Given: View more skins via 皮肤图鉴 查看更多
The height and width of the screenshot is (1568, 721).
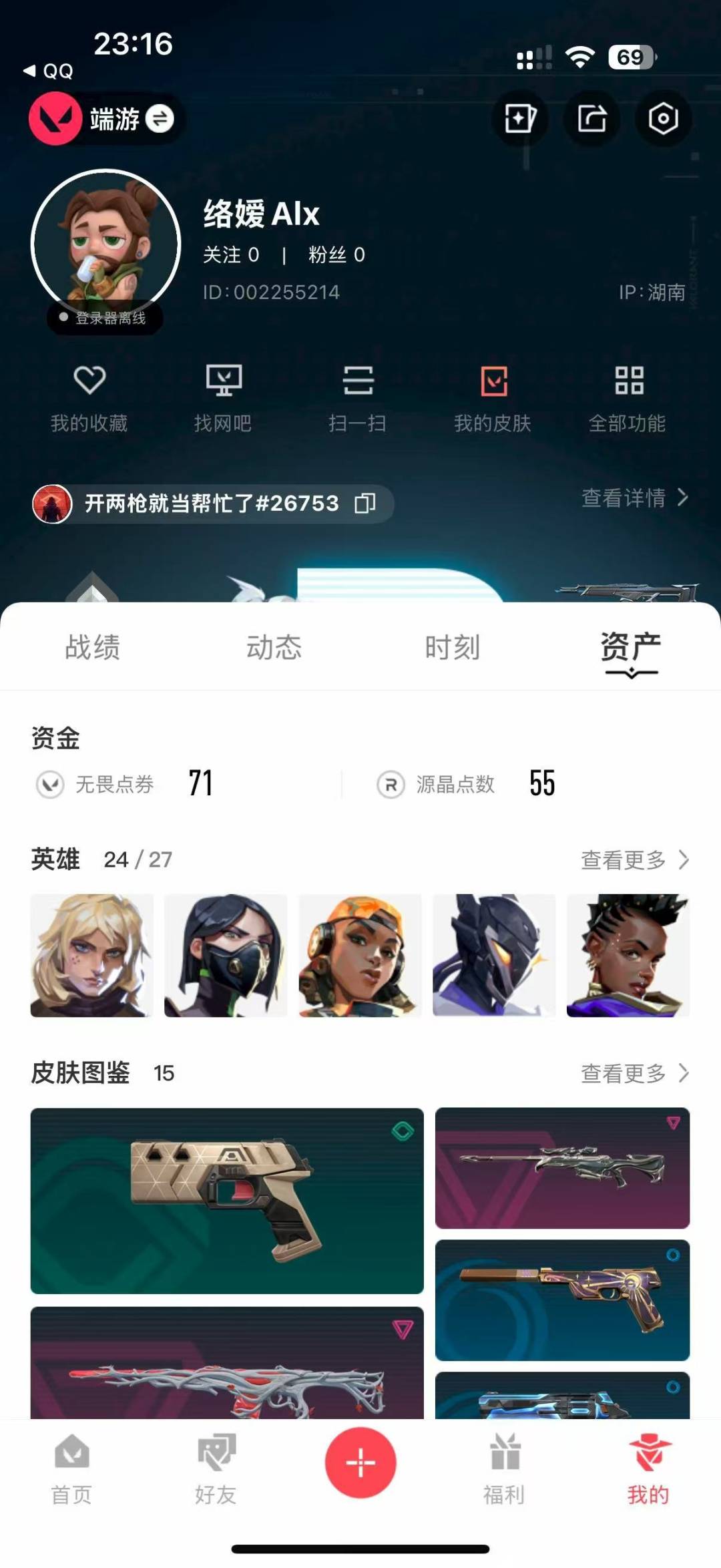Looking at the screenshot, I should pos(634,1073).
